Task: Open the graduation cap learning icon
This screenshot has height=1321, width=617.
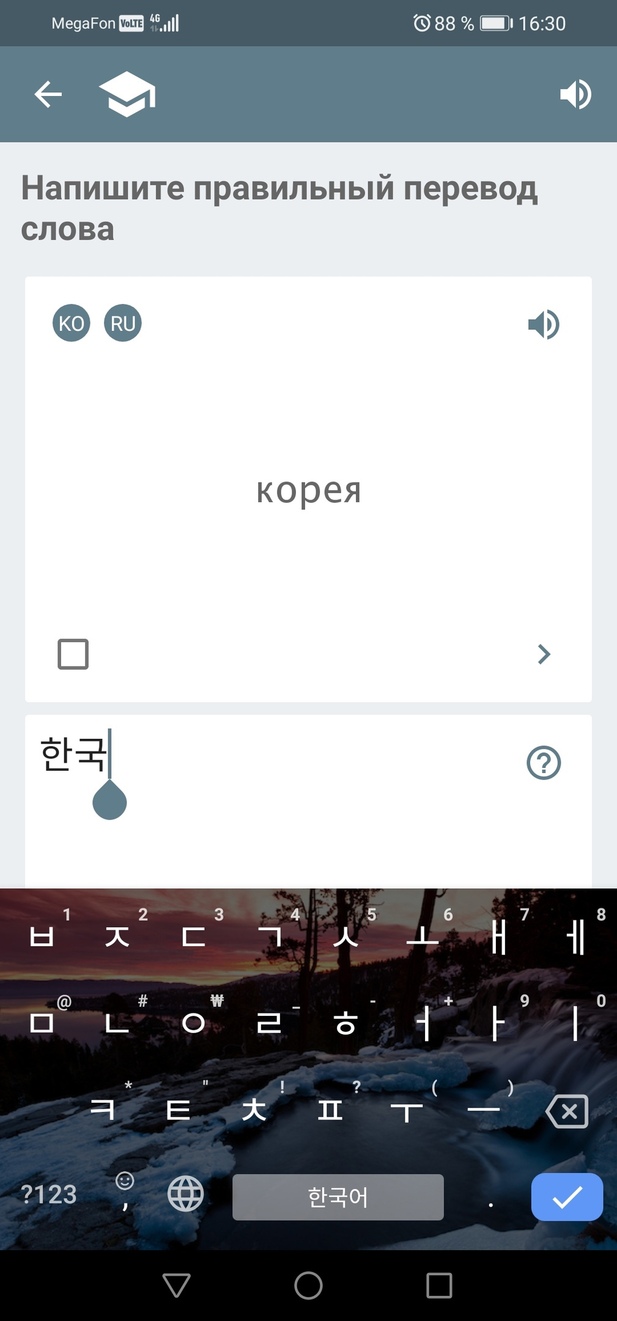Action: 127,95
